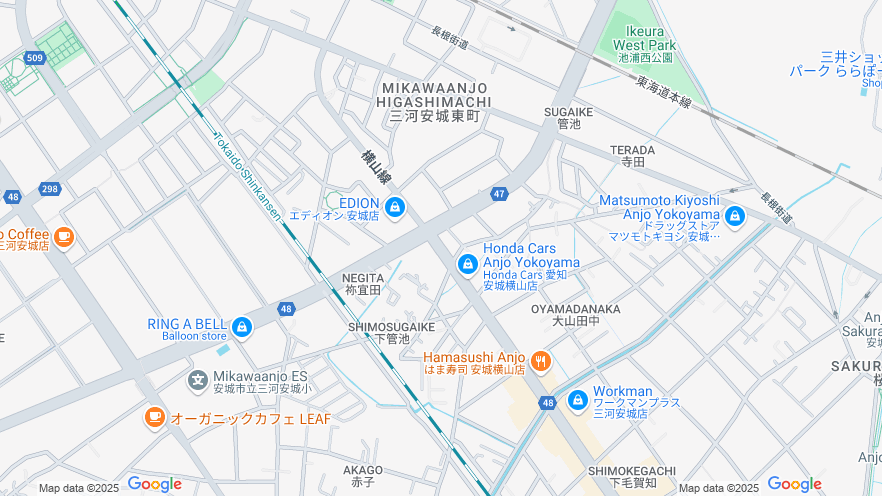Tap the オーガニックカフェ LEAF cafe pin
Screen dimensions: 882x496
click(x=154, y=417)
